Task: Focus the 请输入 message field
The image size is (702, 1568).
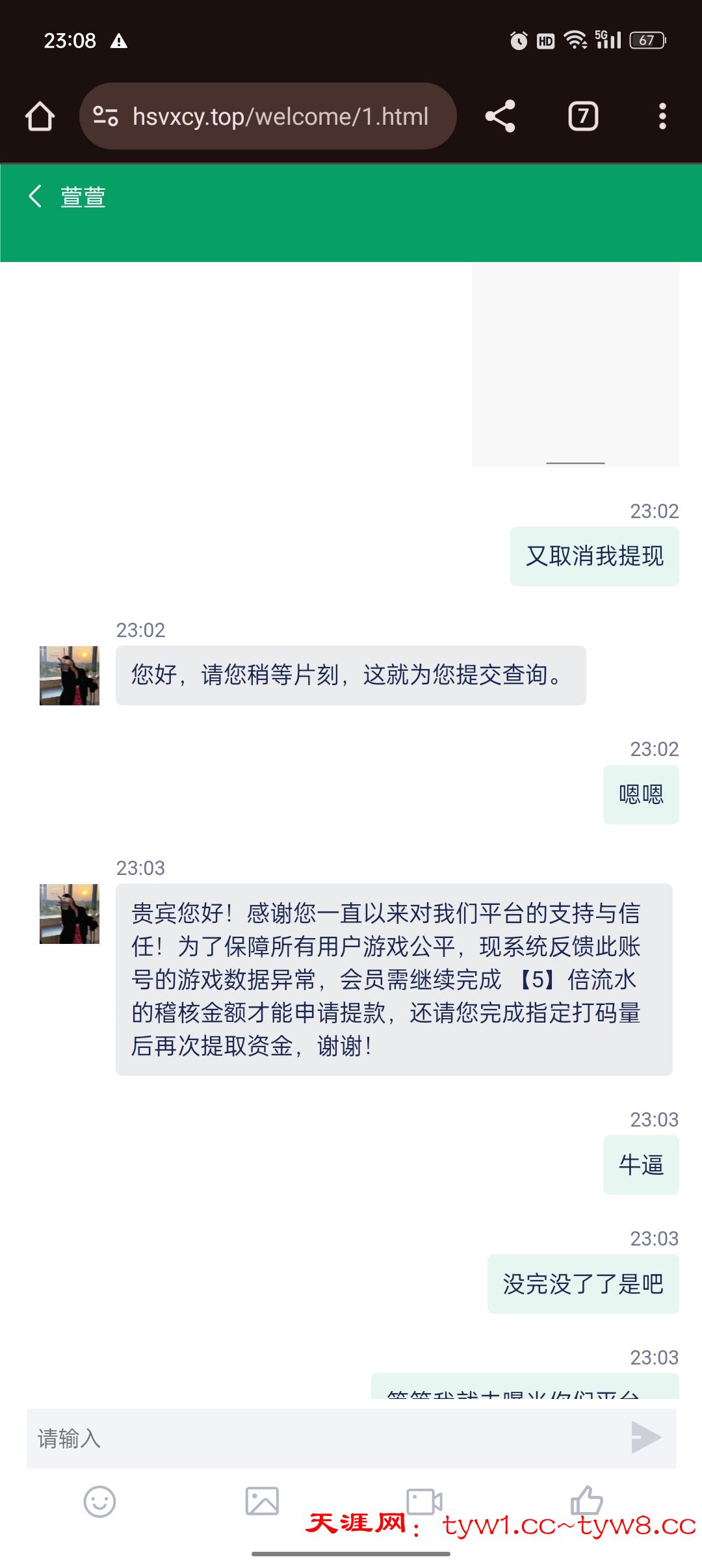Action: pos(325,1438)
